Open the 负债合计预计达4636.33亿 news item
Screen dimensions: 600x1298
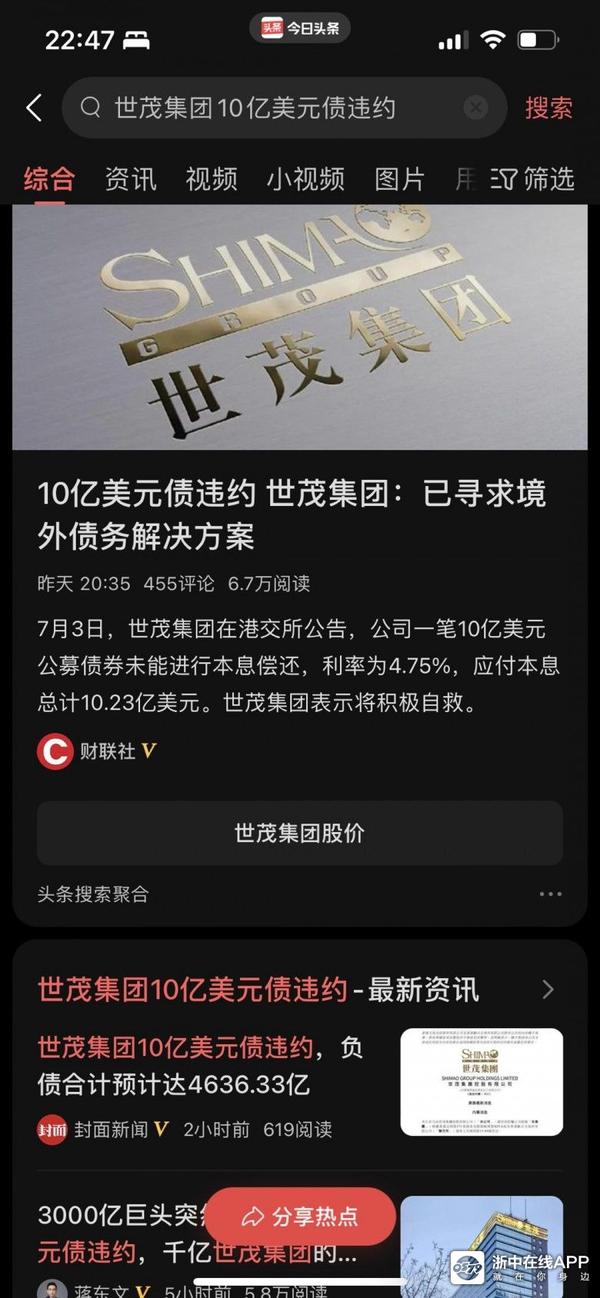pyautogui.click(x=200, y=1066)
